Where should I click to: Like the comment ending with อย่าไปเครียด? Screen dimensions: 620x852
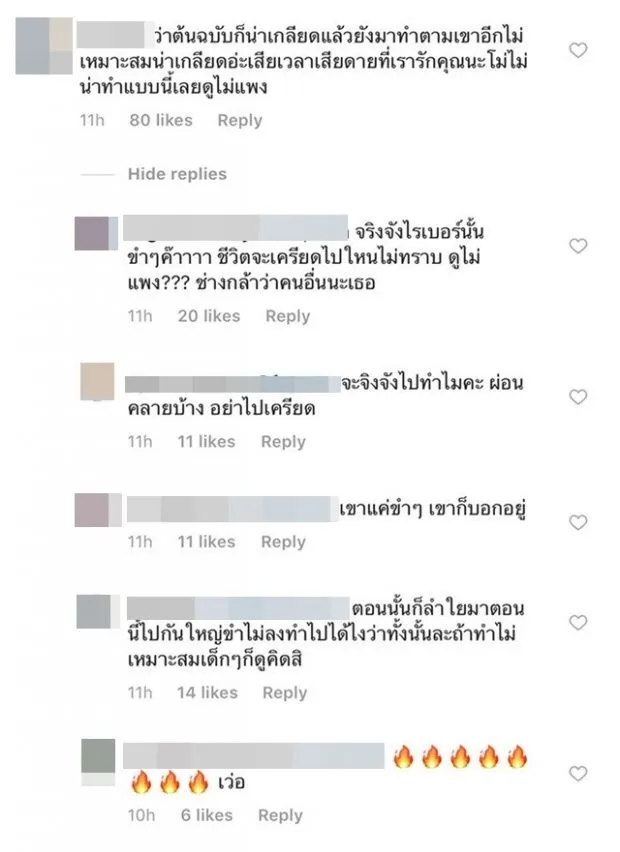coord(577,397)
